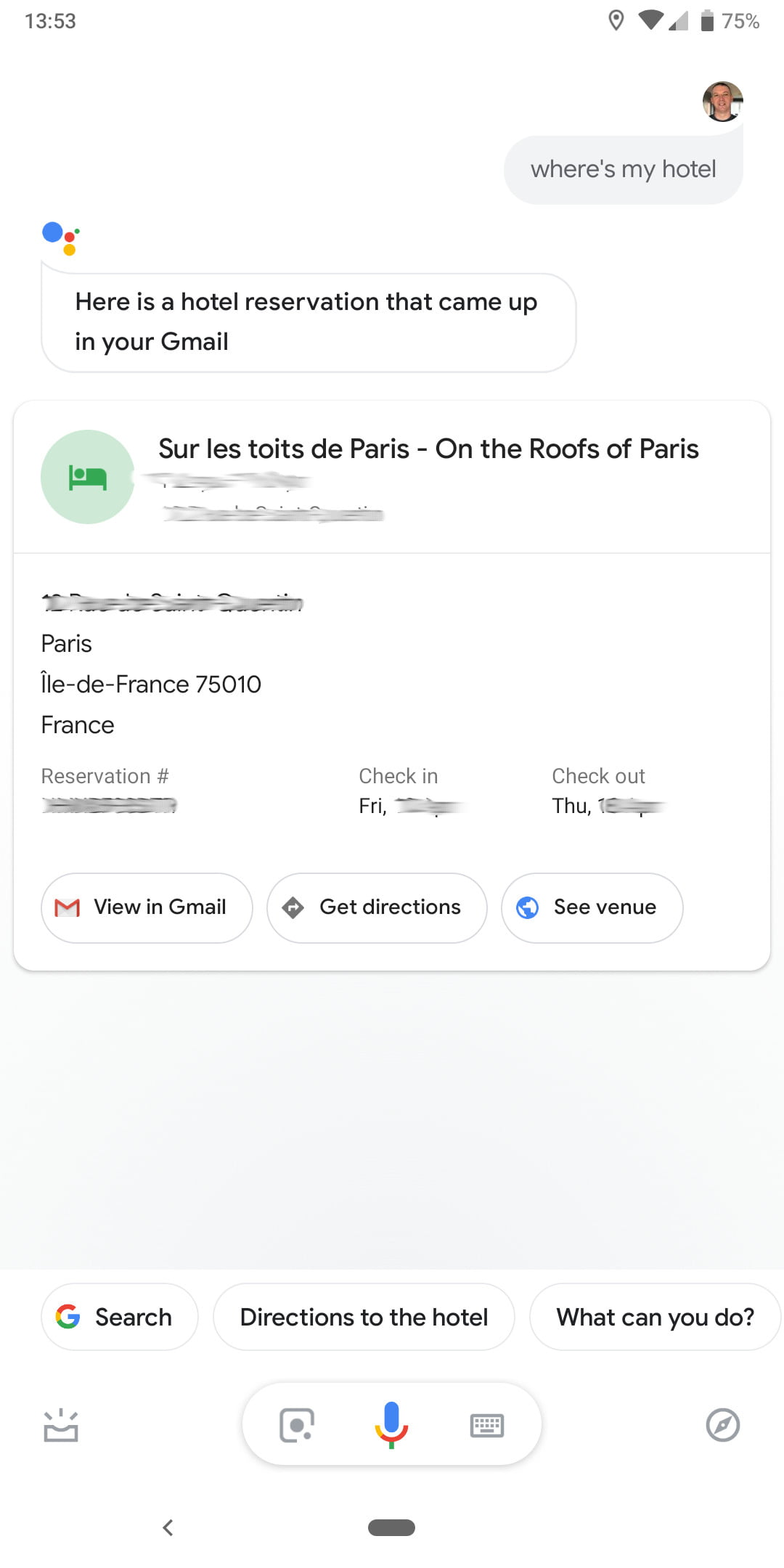The height and width of the screenshot is (1568, 784).
Task: Open your profile avatar
Action: (x=722, y=102)
